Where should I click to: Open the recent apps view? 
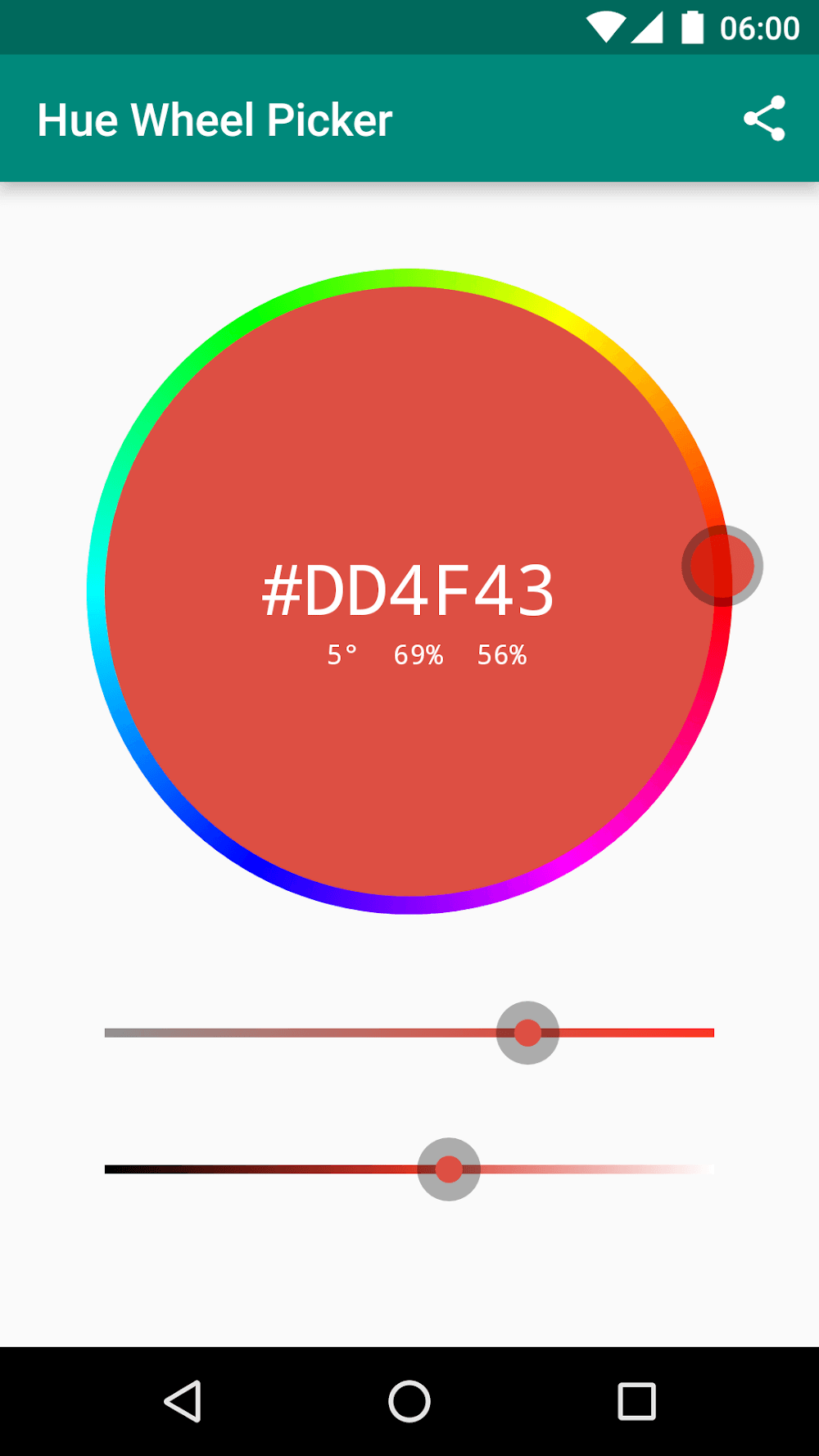(x=636, y=1401)
